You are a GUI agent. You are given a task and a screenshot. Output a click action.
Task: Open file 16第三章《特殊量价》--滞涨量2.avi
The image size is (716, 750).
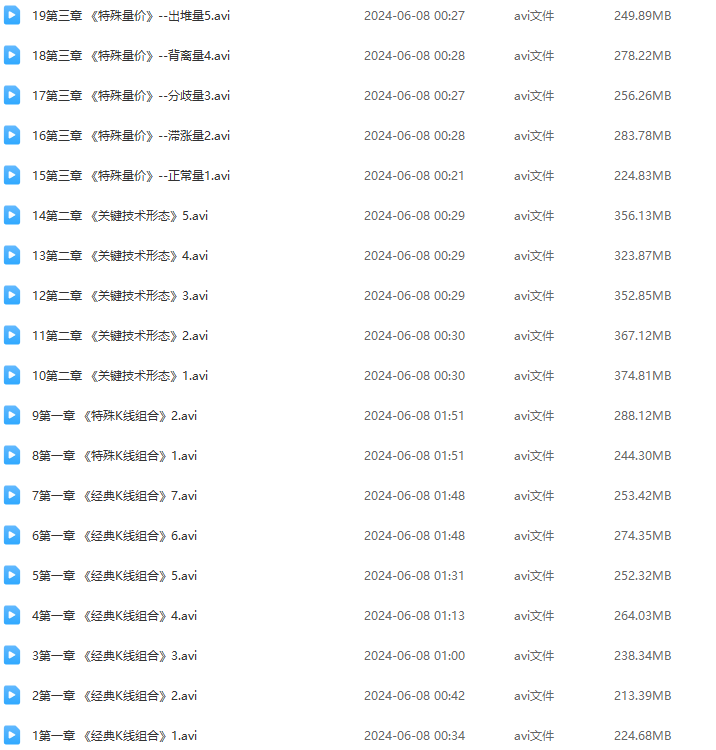[x=130, y=136]
